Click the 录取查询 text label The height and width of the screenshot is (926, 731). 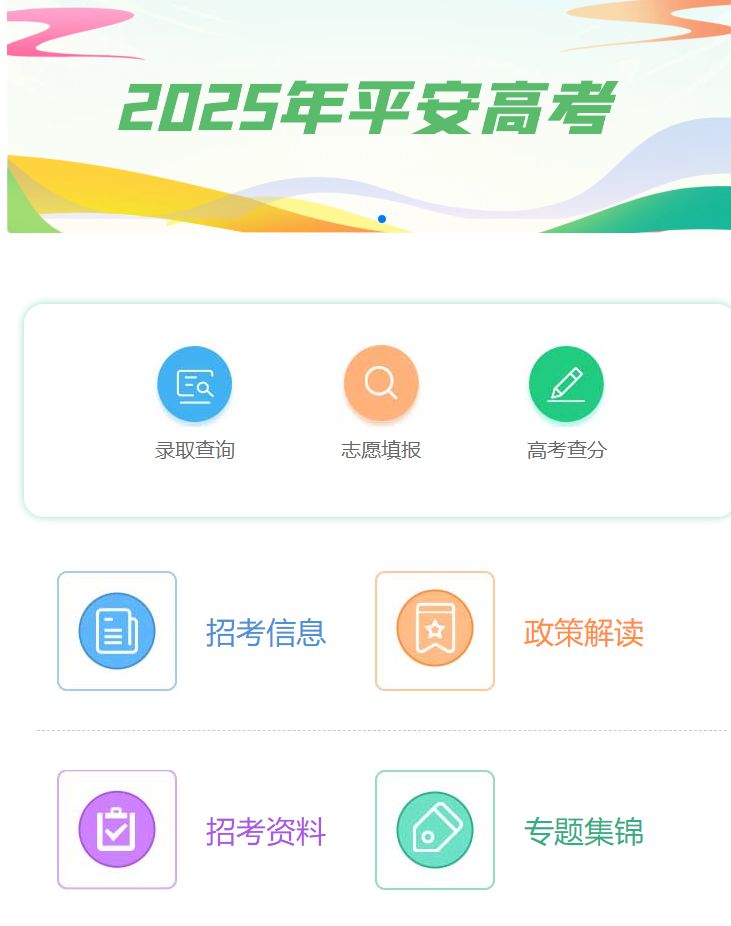point(194,450)
